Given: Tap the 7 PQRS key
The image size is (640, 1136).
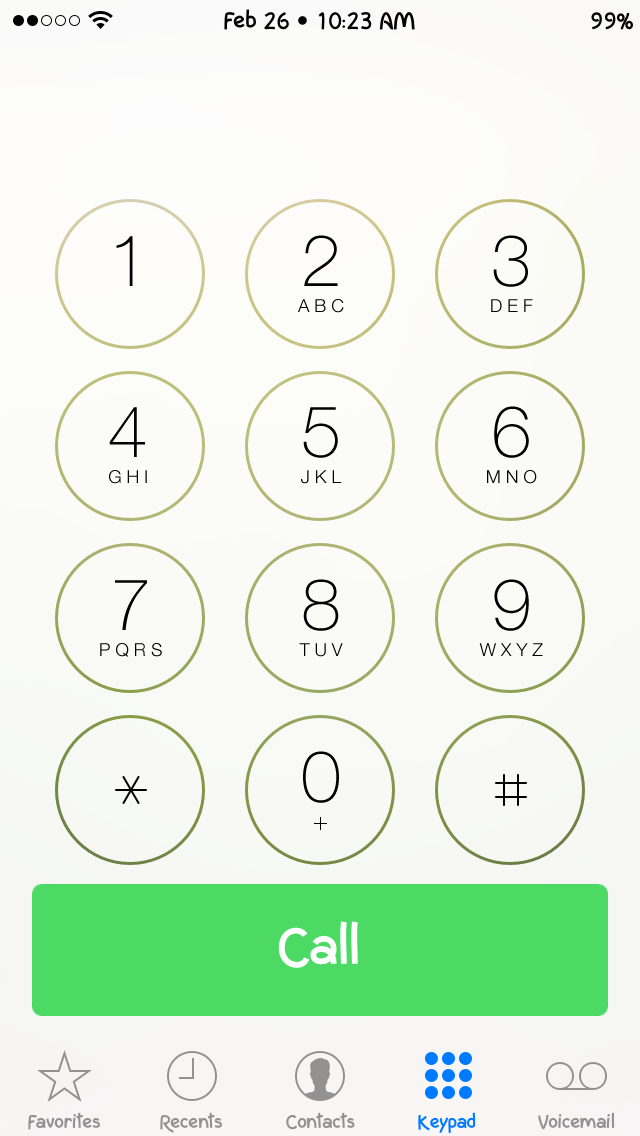Looking at the screenshot, I should coord(130,618).
